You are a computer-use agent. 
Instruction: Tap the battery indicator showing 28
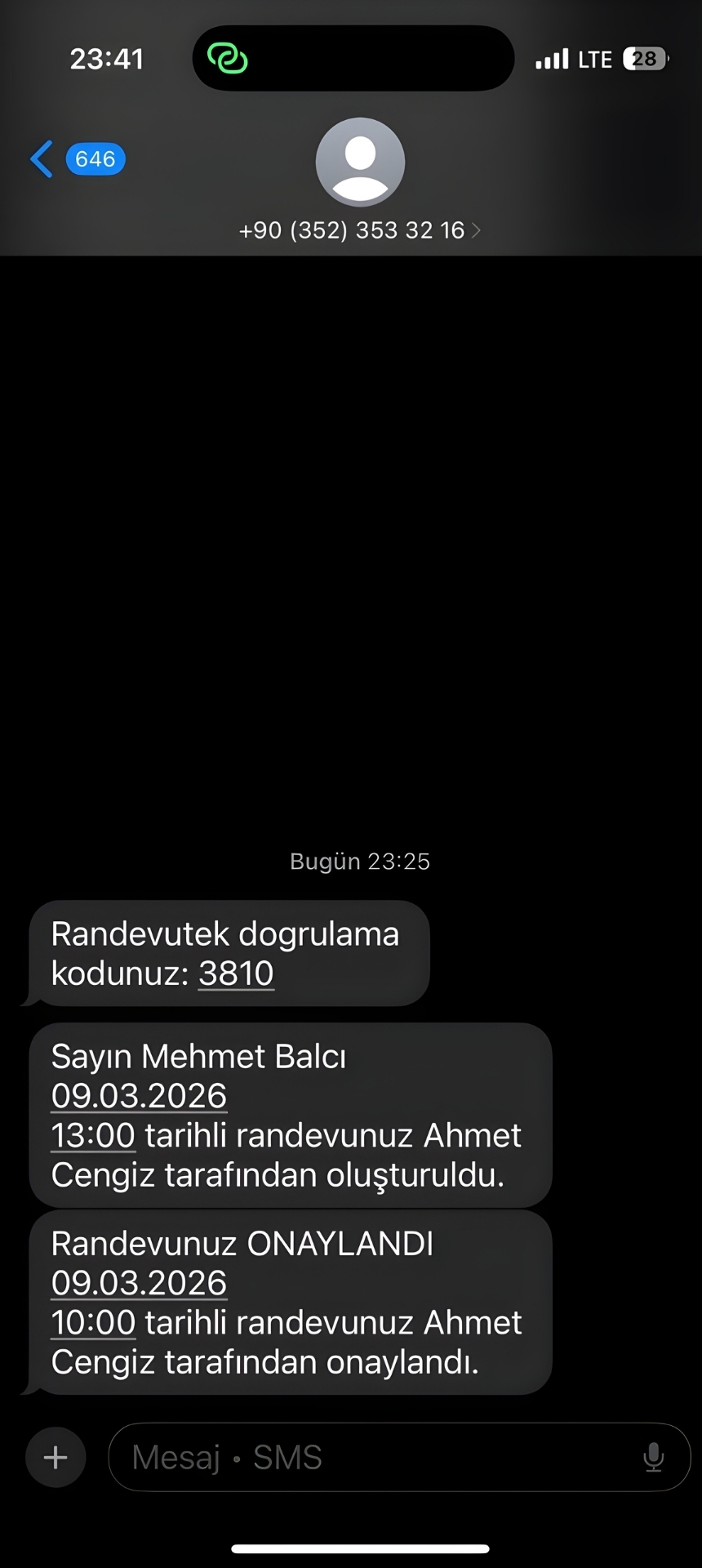coord(644,58)
